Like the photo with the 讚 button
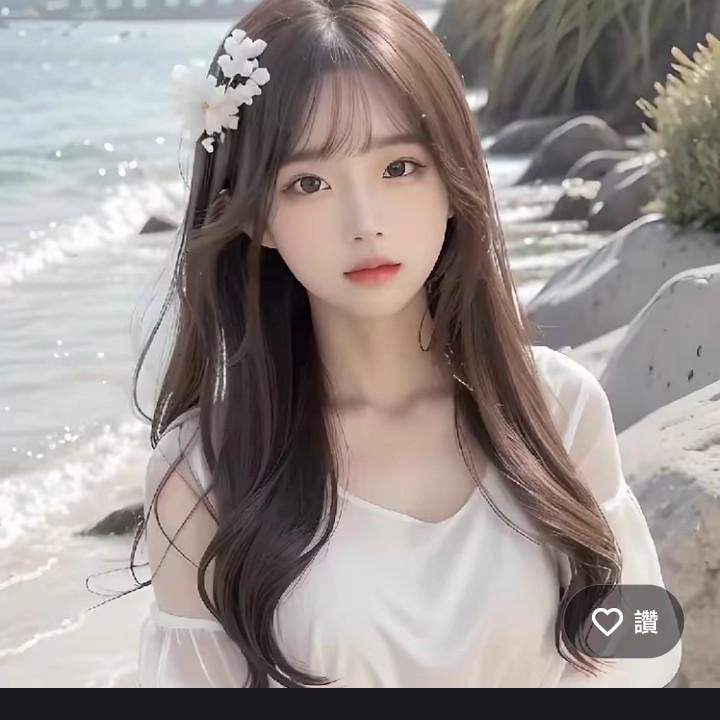 624,621
